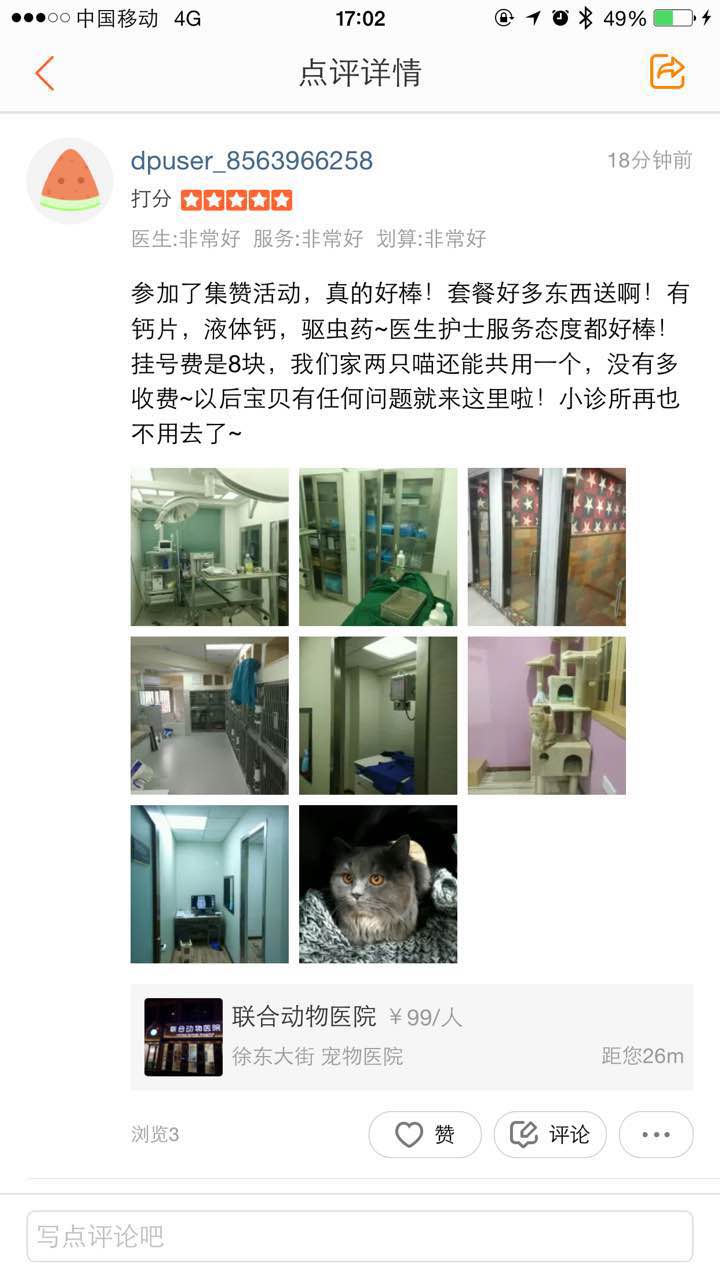Tap the 评论 comment button
Screen dimensions: 720x1280
click(550, 1135)
